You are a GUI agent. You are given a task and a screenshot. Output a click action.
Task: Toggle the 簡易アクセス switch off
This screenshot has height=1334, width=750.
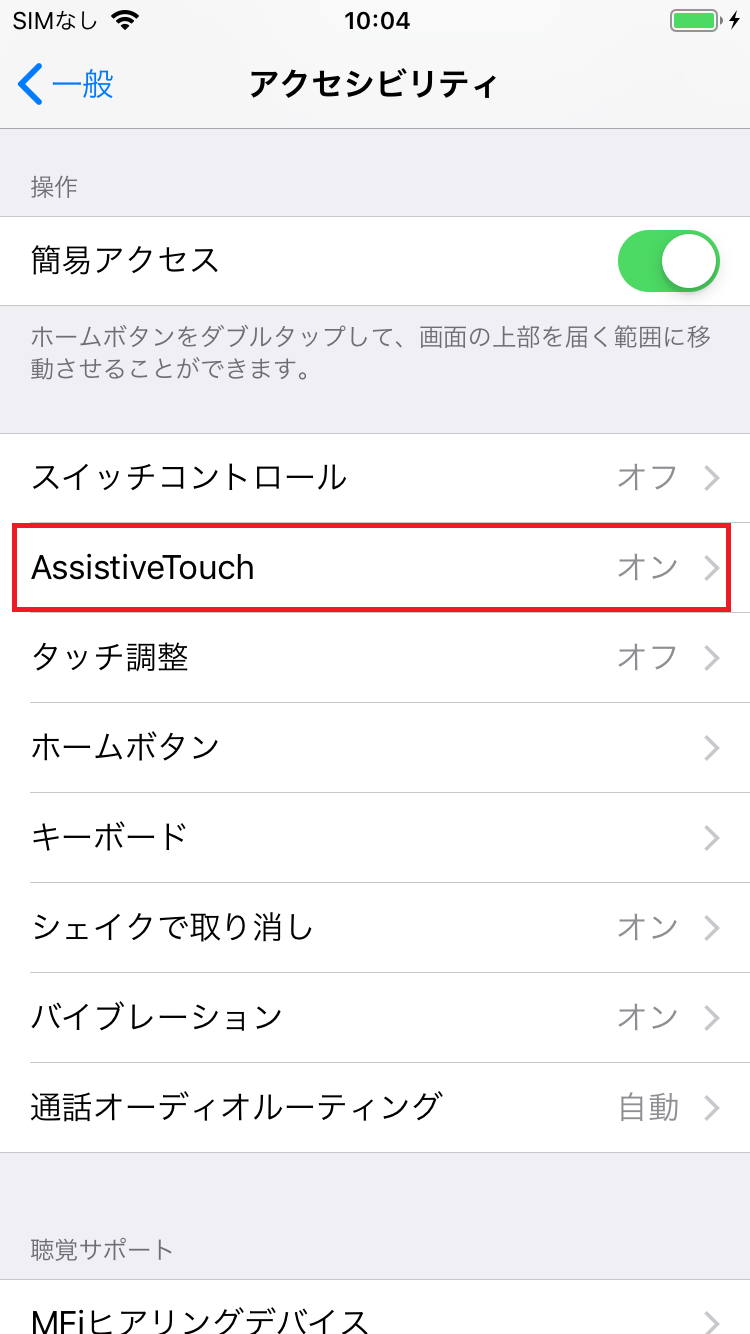[x=668, y=261]
